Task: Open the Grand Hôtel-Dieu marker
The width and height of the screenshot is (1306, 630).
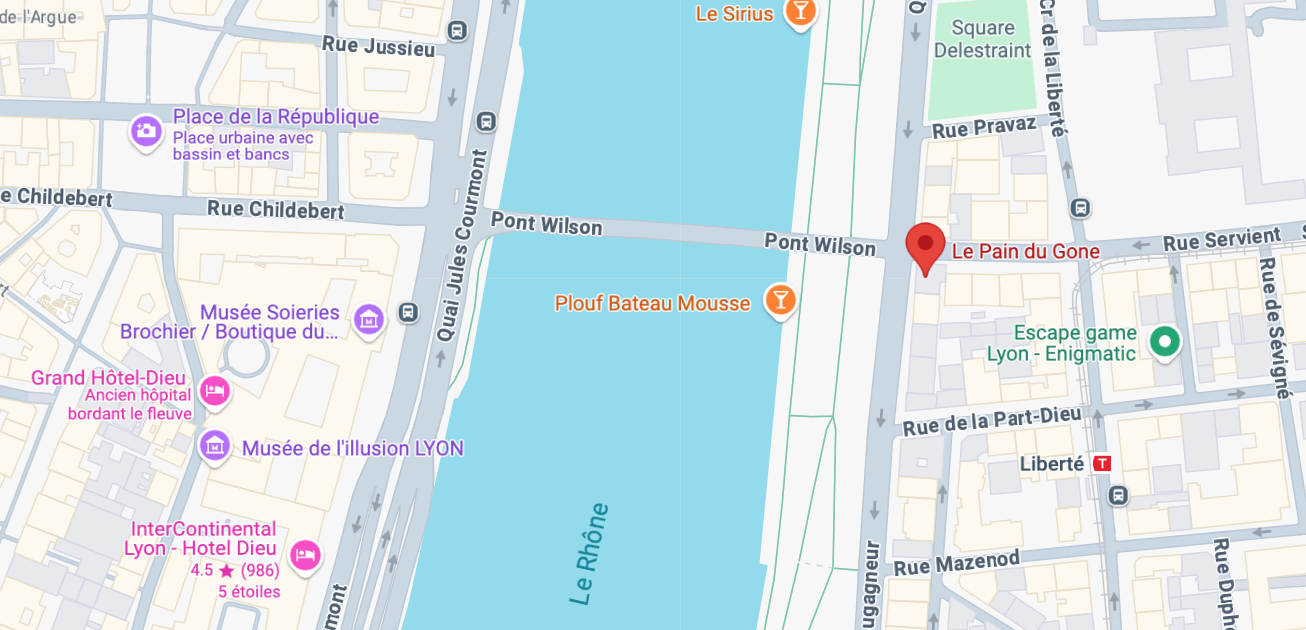Action: coord(213,391)
